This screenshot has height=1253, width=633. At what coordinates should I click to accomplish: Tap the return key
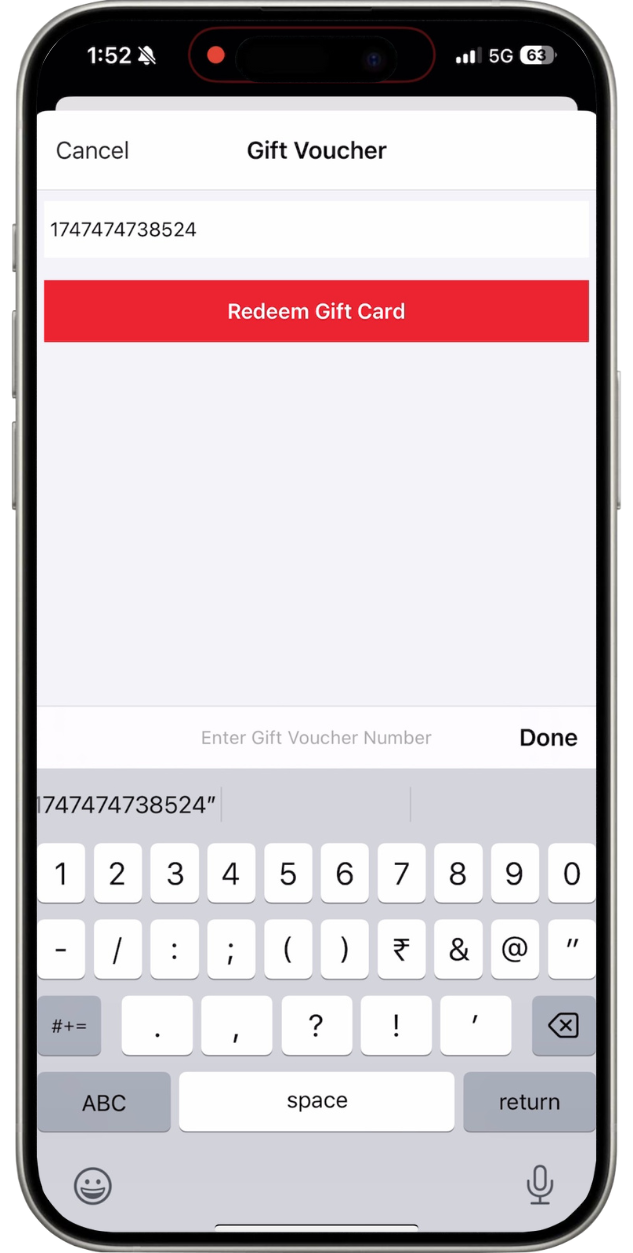click(x=529, y=1102)
